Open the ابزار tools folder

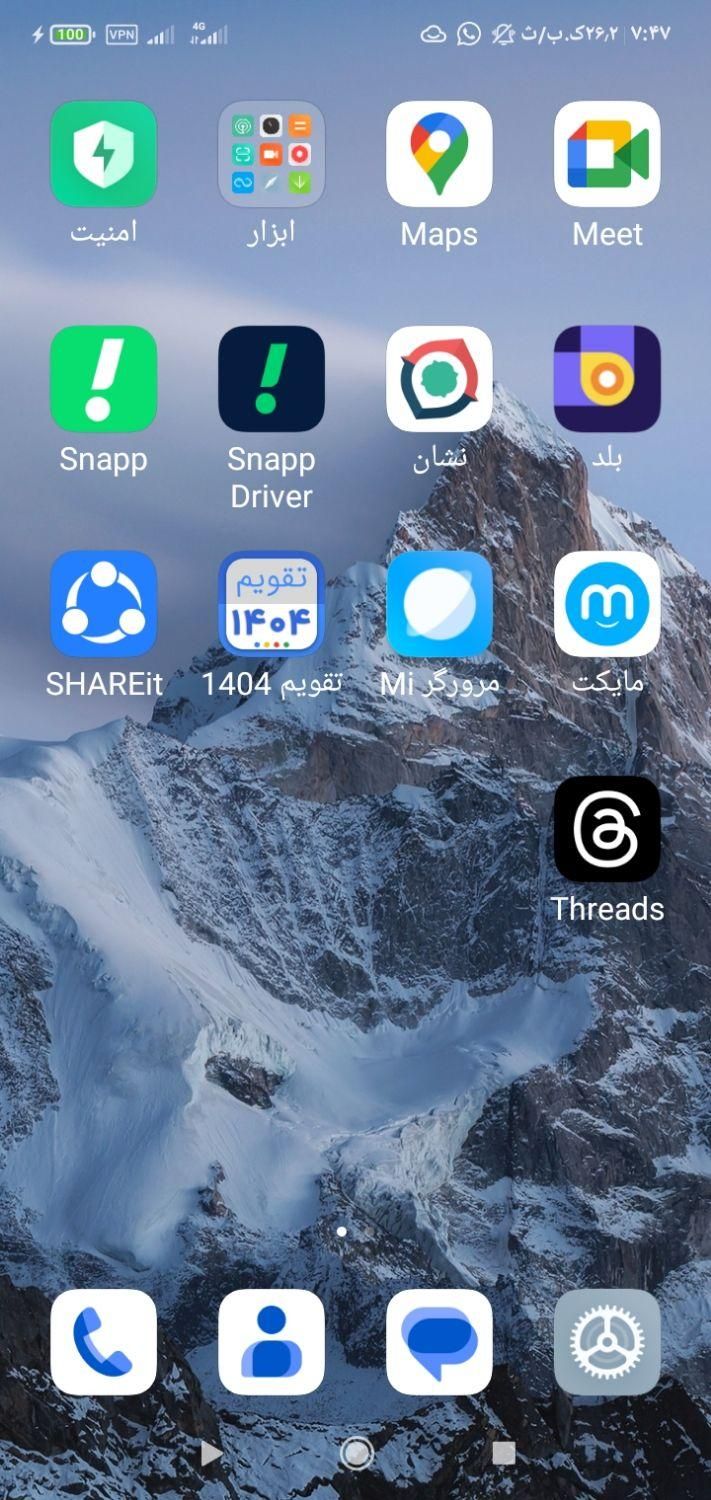click(x=271, y=154)
